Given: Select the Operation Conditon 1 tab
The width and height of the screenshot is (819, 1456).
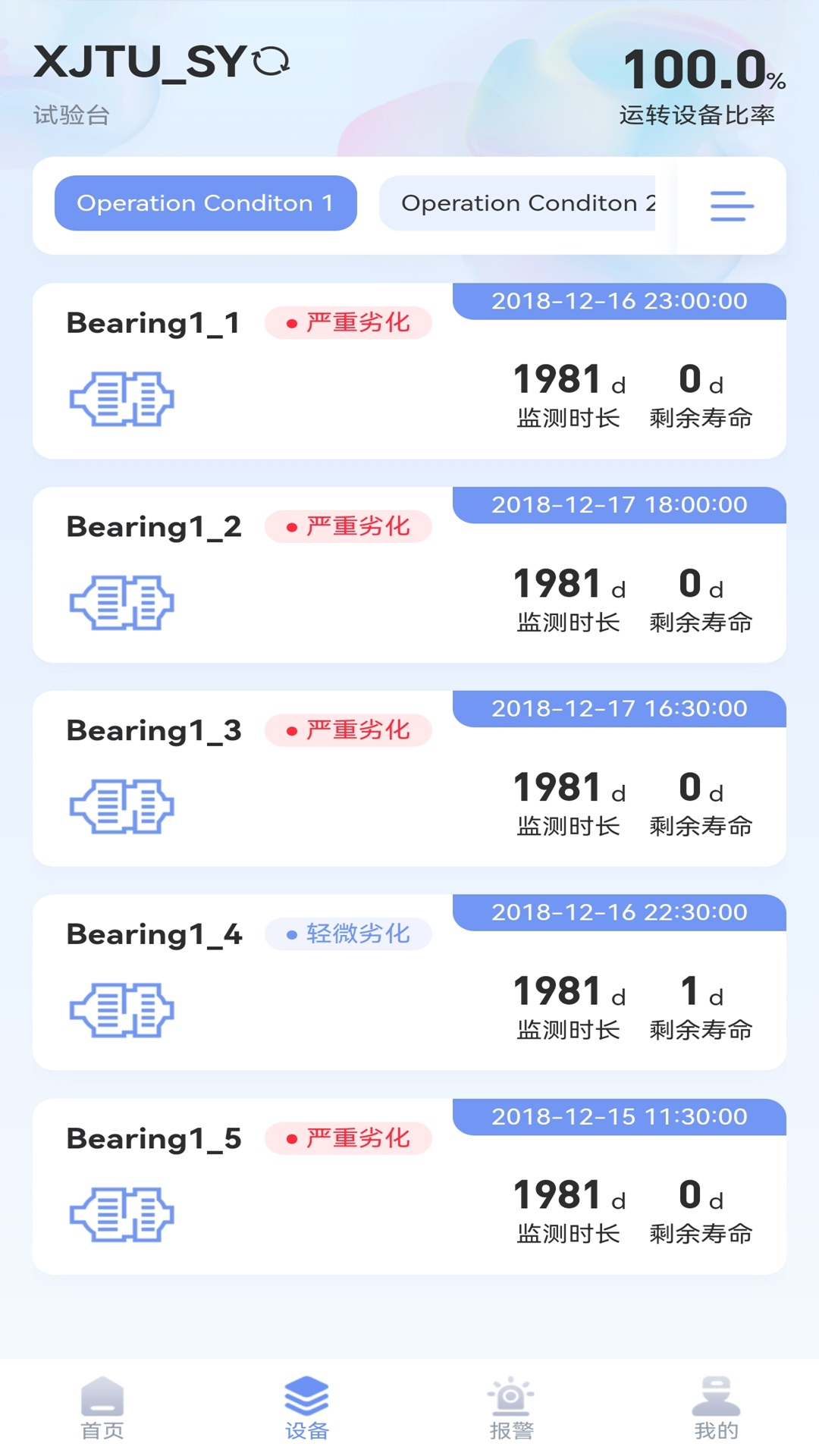Looking at the screenshot, I should pos(205,202).
